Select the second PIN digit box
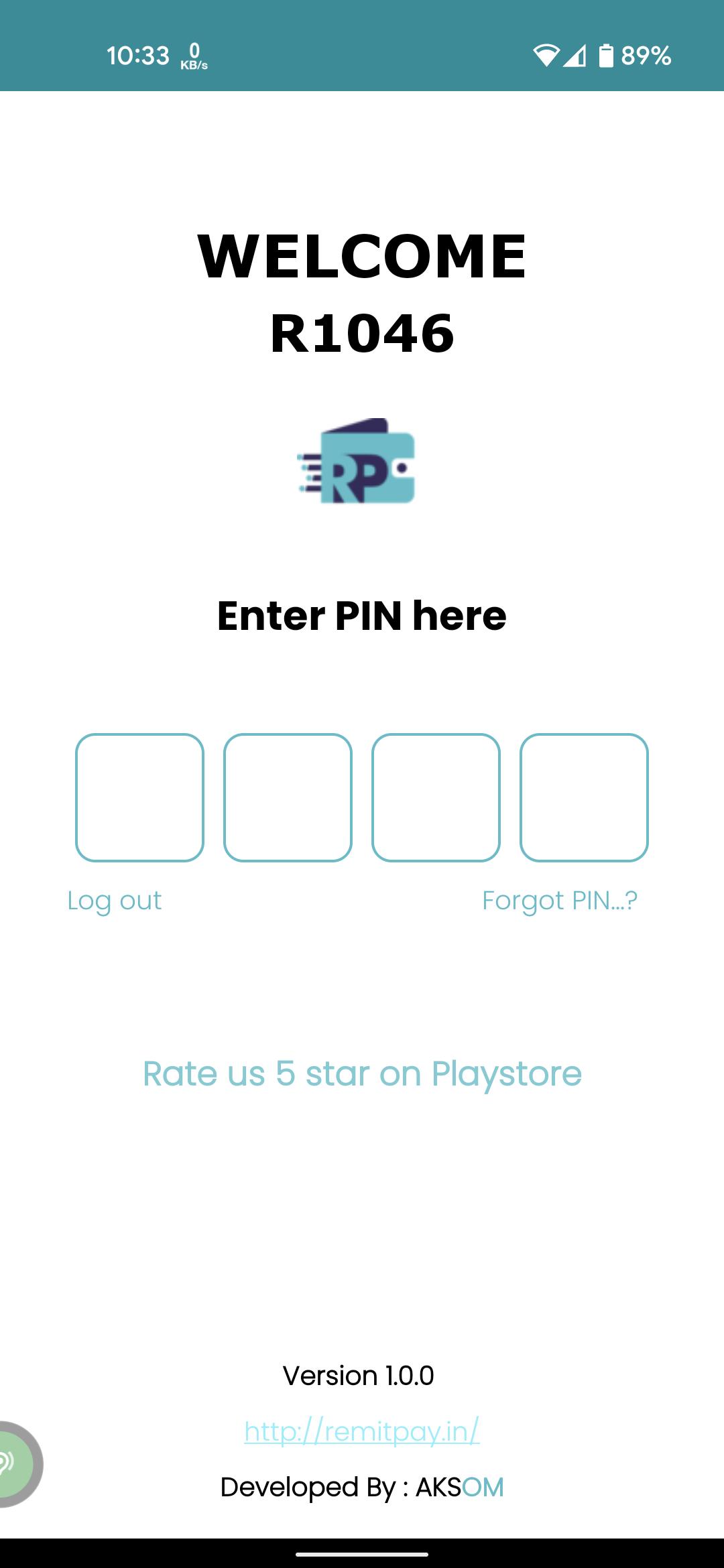This screenshot has height=1568, width=724. click(x=288, y=797)
